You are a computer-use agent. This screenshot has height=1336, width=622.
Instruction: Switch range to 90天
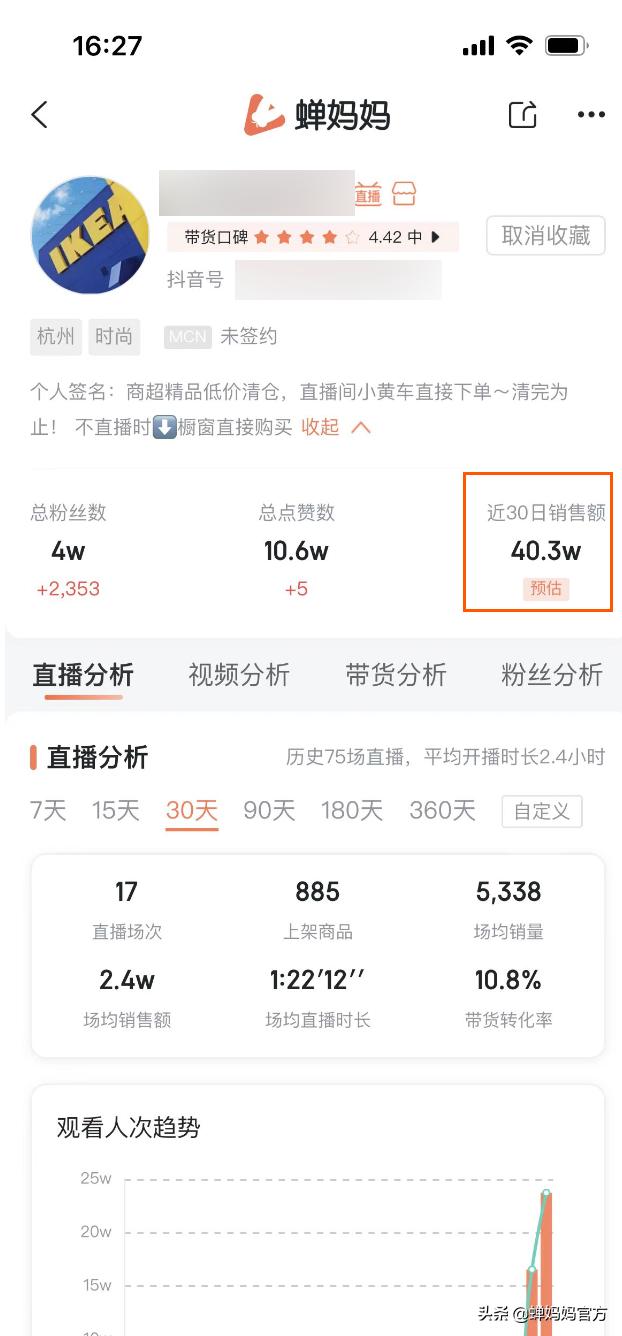pos(269,810)
